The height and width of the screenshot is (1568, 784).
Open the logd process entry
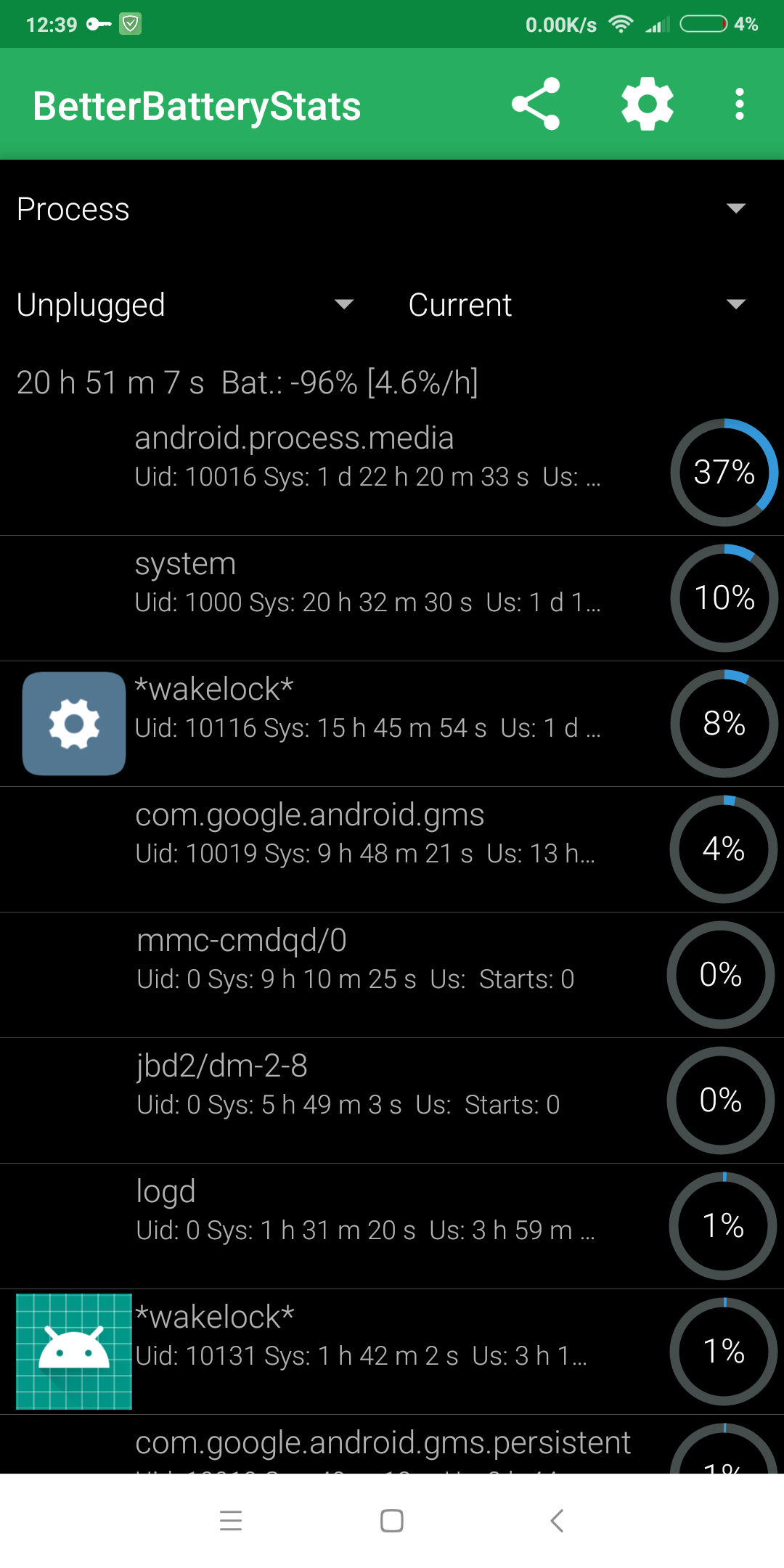pyautogui.click(x=367, y=1211)
